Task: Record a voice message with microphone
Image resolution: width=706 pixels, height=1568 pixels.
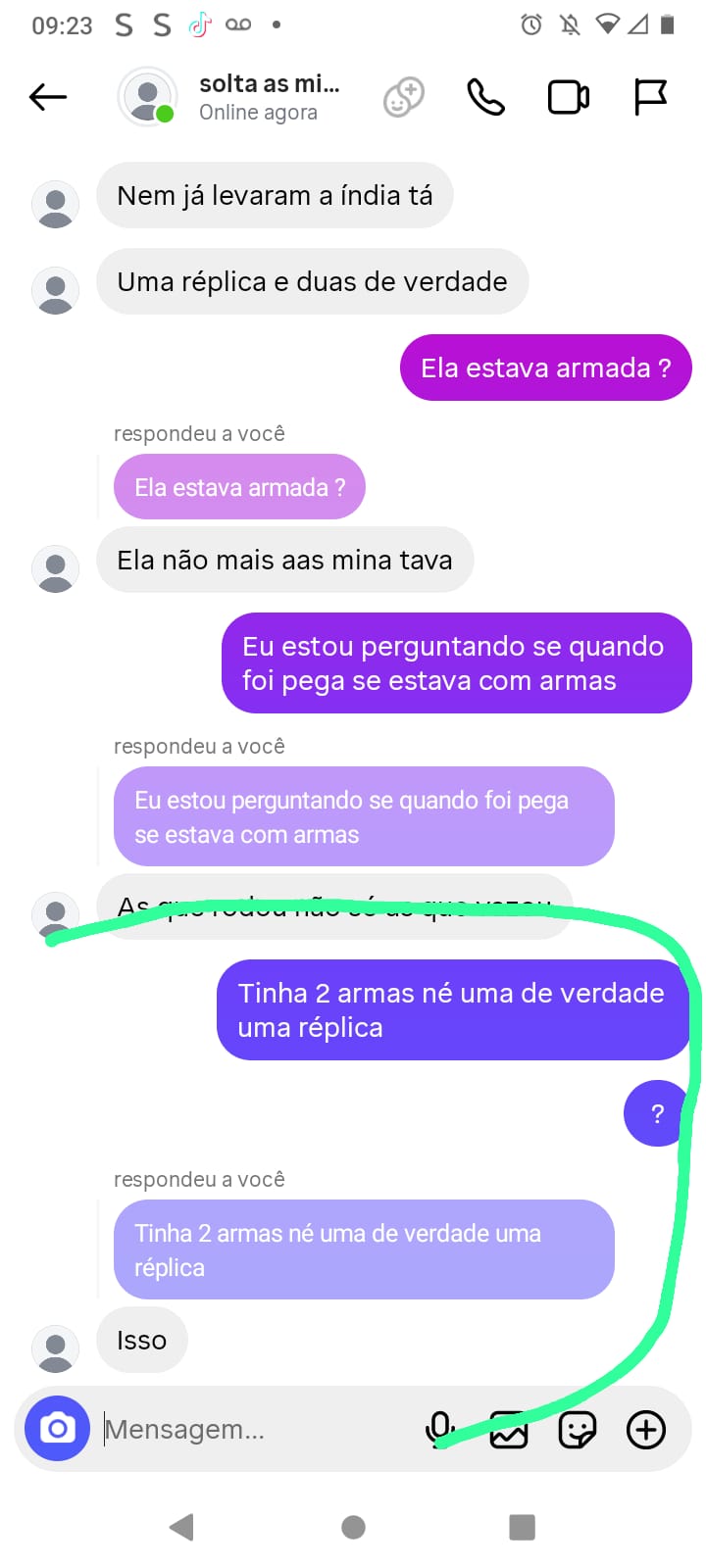Action: pos(440,1429)
